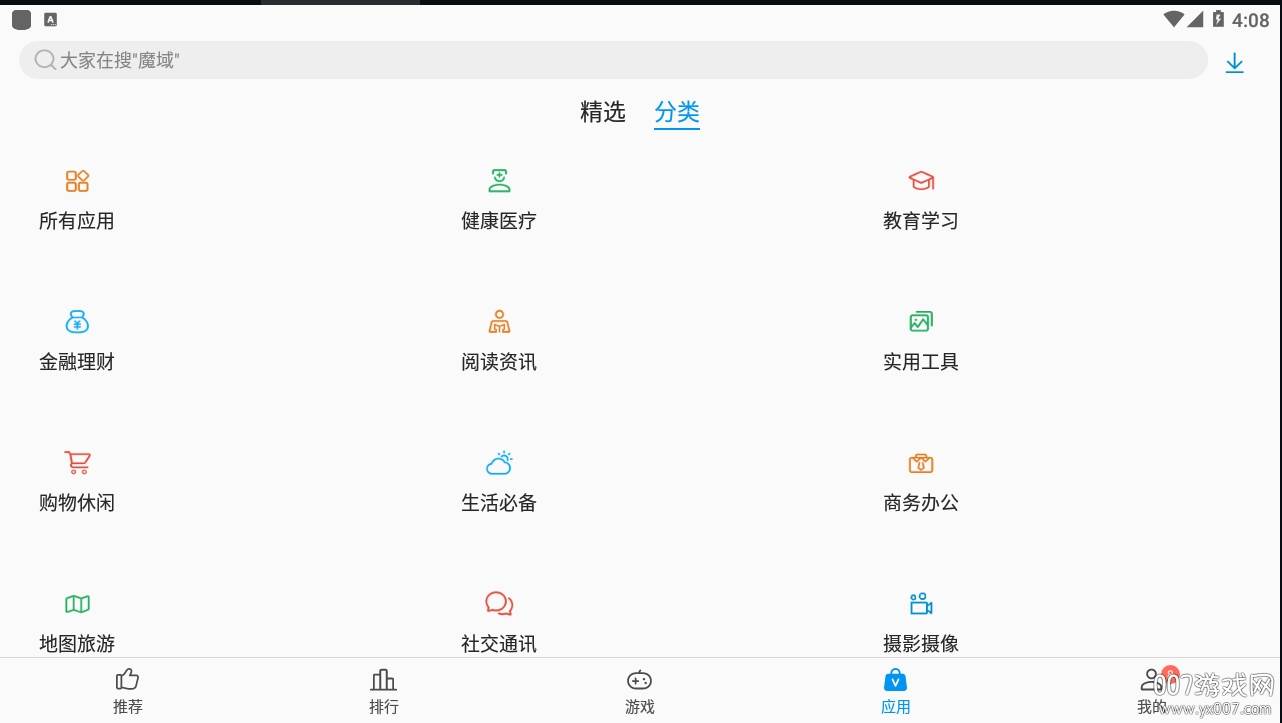Open the 实用工具 category
Image resolution: width=1282 pixels, height=723 pixels.
pos(921,341)
